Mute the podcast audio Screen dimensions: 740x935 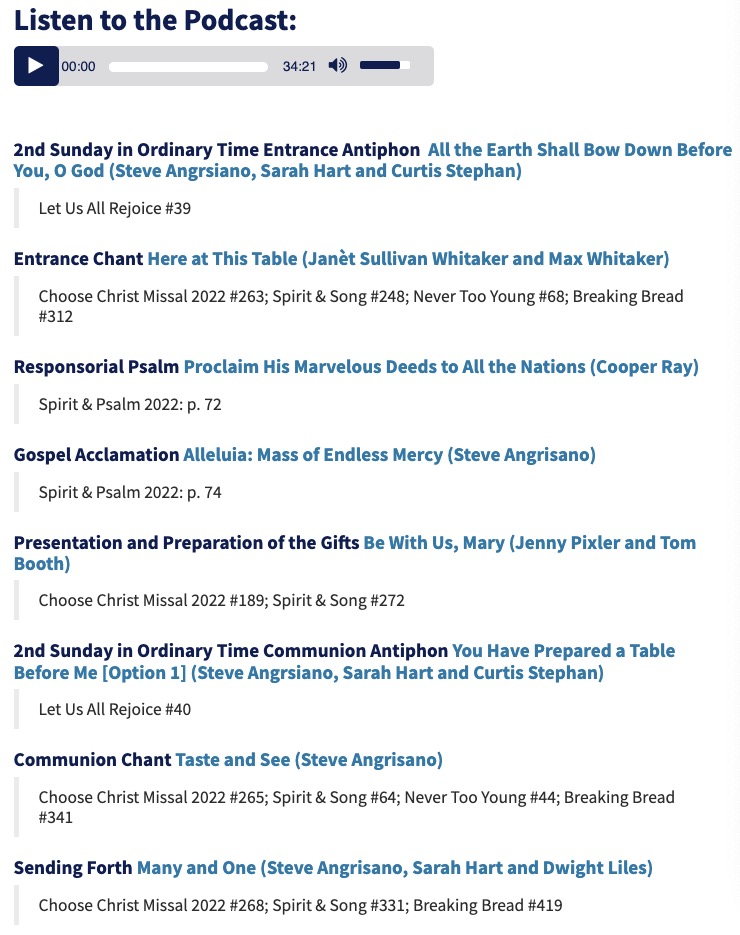pyautogui.click(x=338, y=66)
